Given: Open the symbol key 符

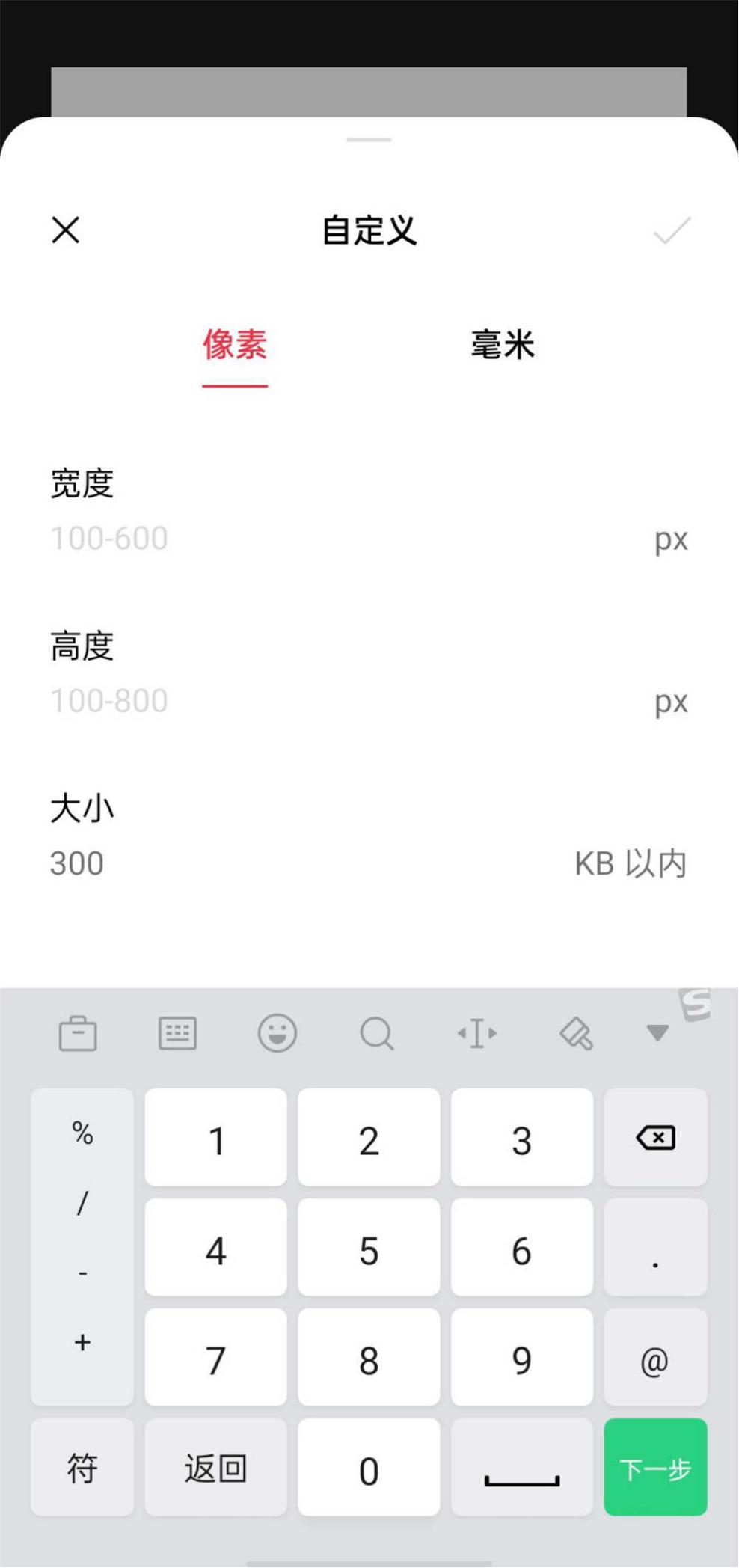Looking at the screenshot, I should click(x=82, y=1469).
